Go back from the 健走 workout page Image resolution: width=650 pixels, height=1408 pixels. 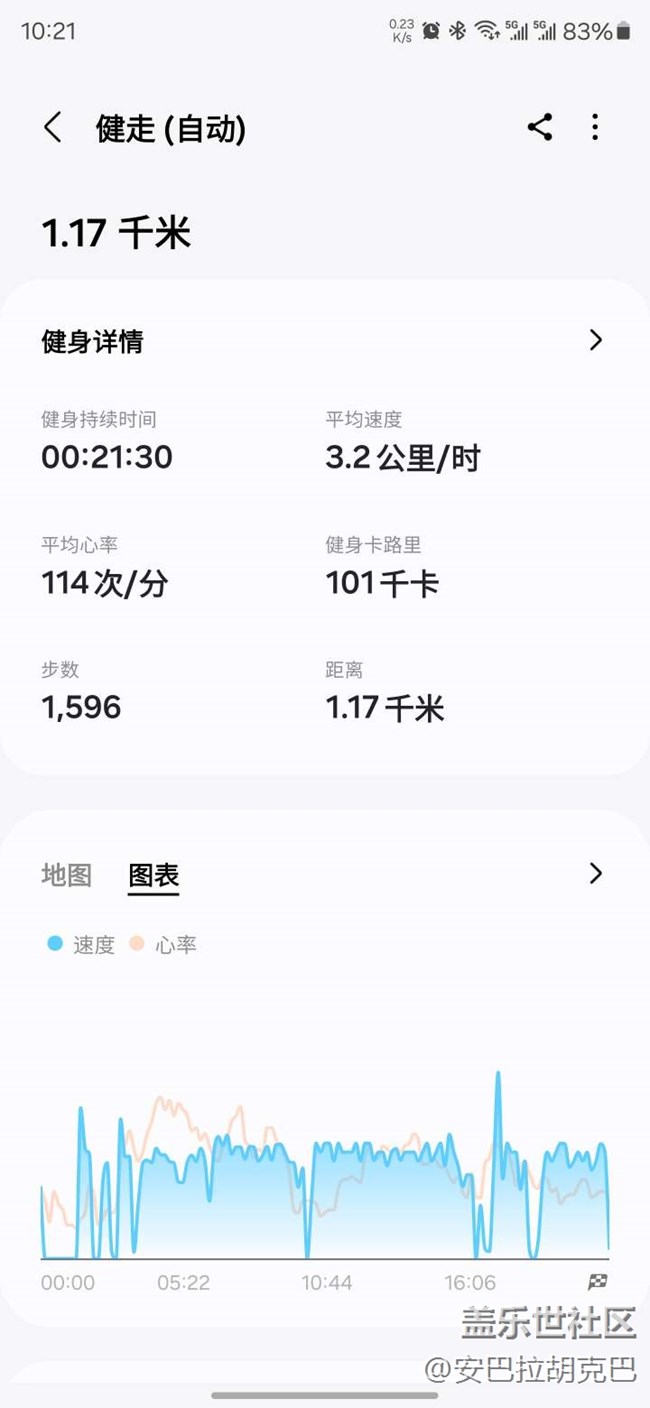[x=53, y=128]
